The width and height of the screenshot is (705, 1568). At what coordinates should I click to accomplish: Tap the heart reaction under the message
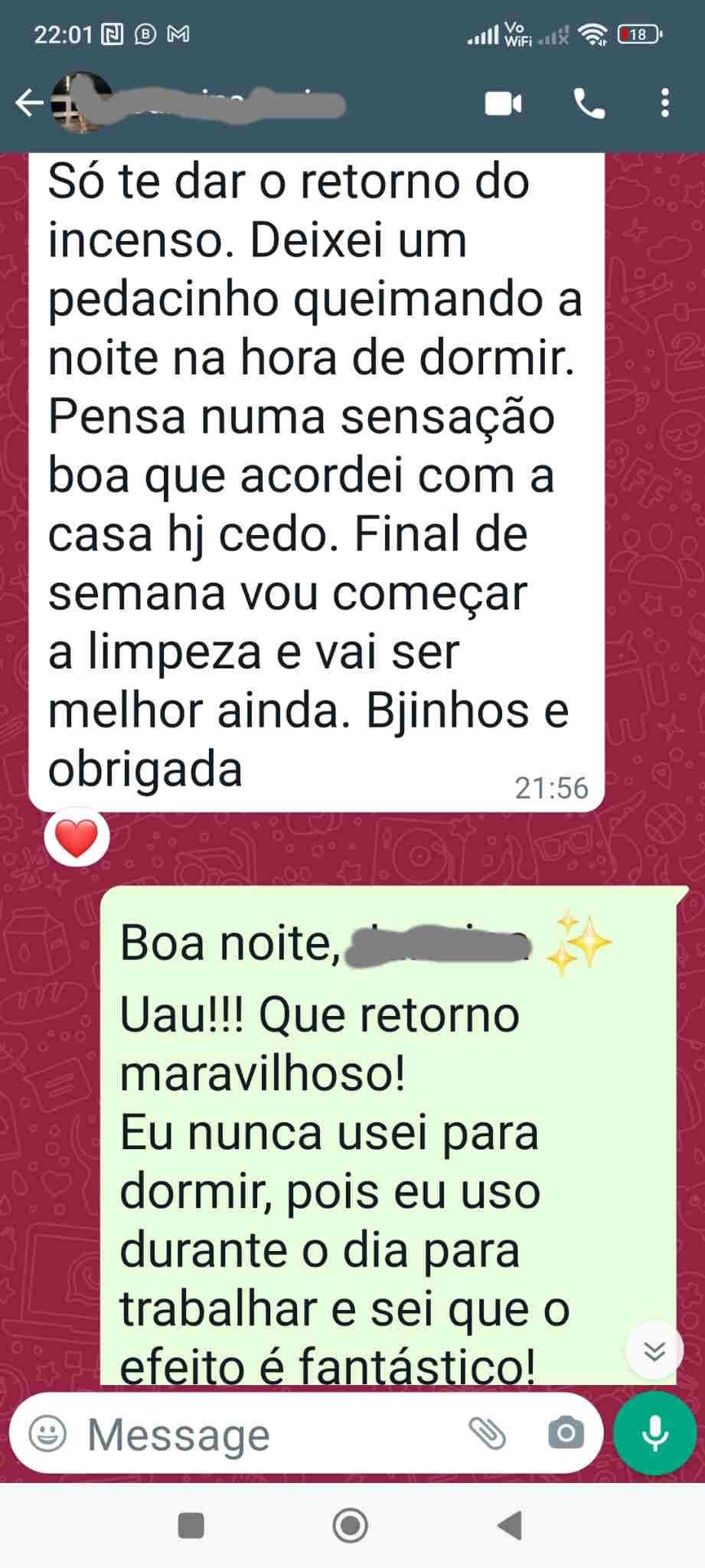pos(77,838)
